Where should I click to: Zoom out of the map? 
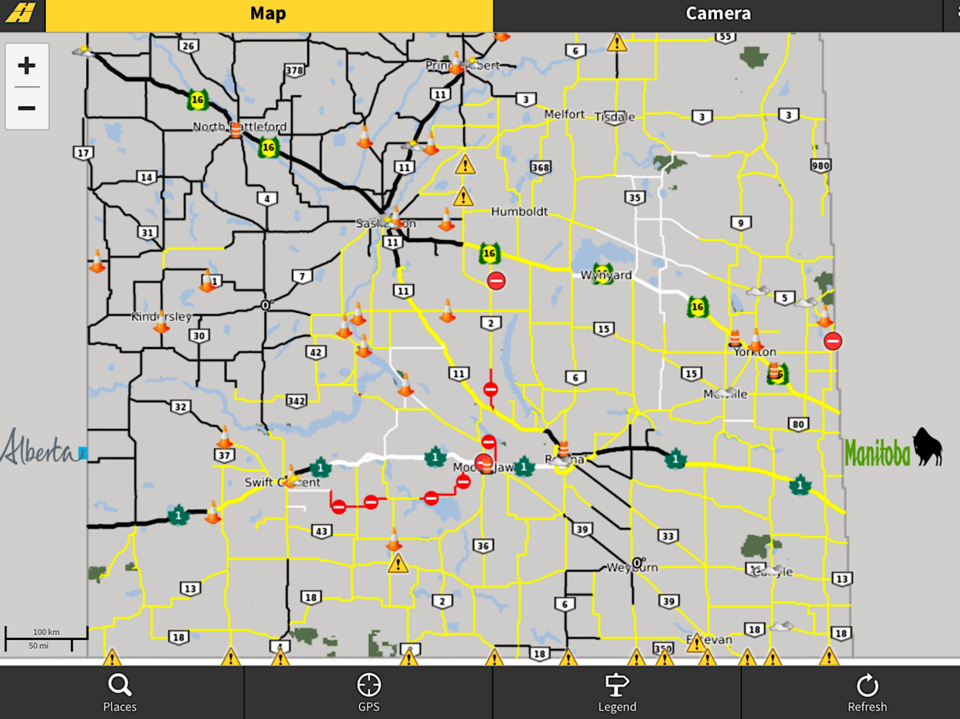pos(27,108)
